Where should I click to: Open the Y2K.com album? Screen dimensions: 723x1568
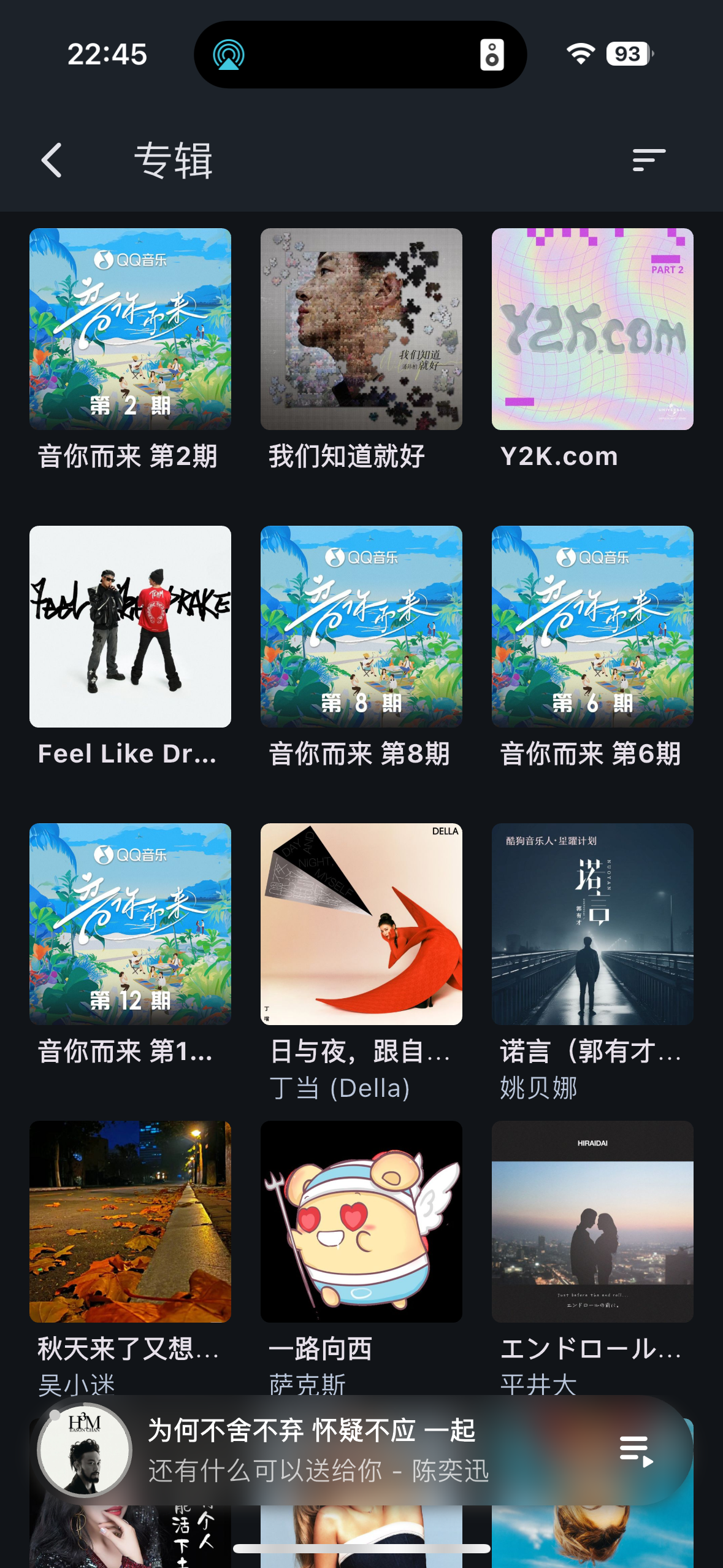592,329
